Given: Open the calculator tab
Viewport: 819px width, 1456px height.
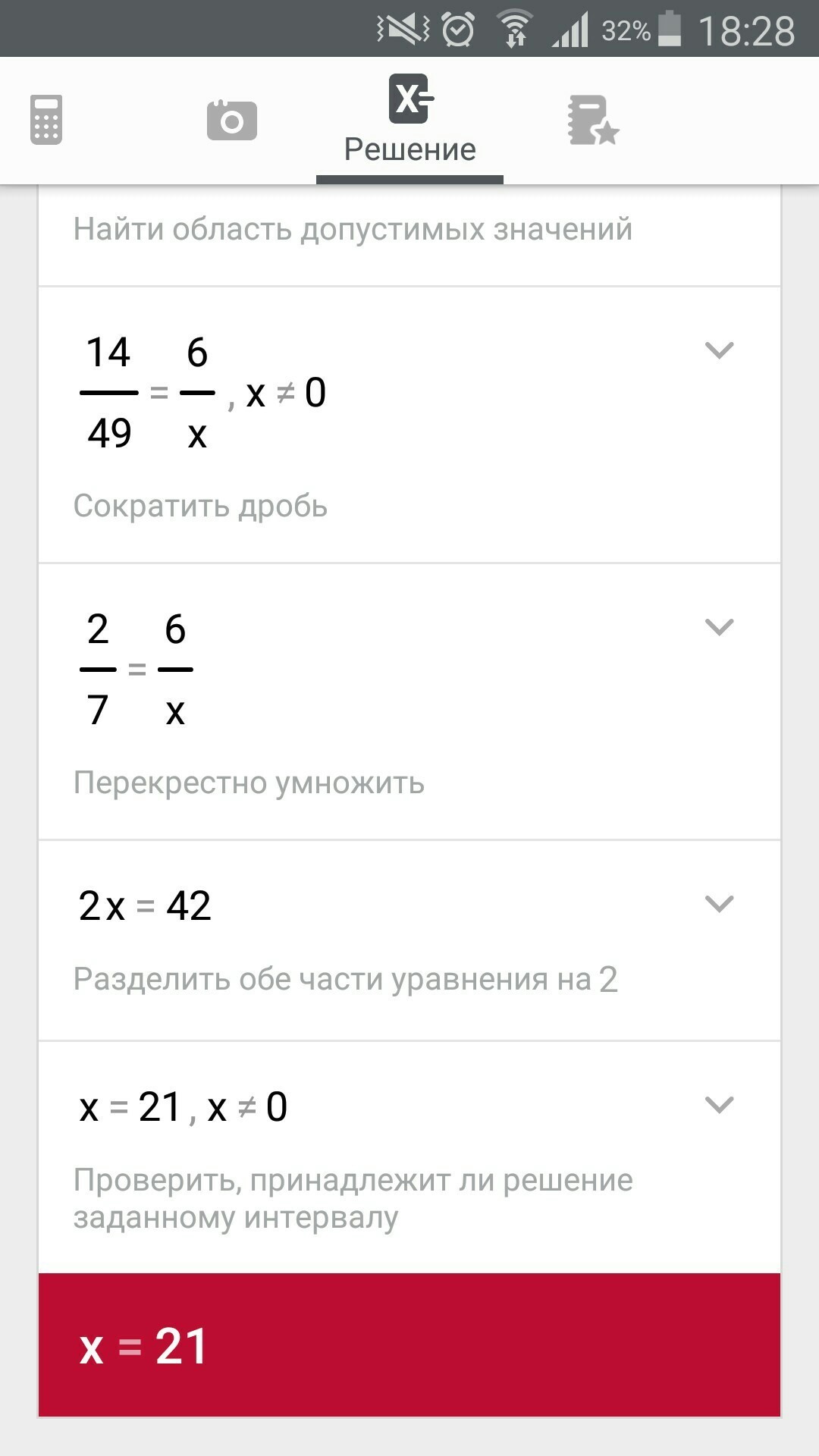Looking at the screenshot, I should [46, 120].
